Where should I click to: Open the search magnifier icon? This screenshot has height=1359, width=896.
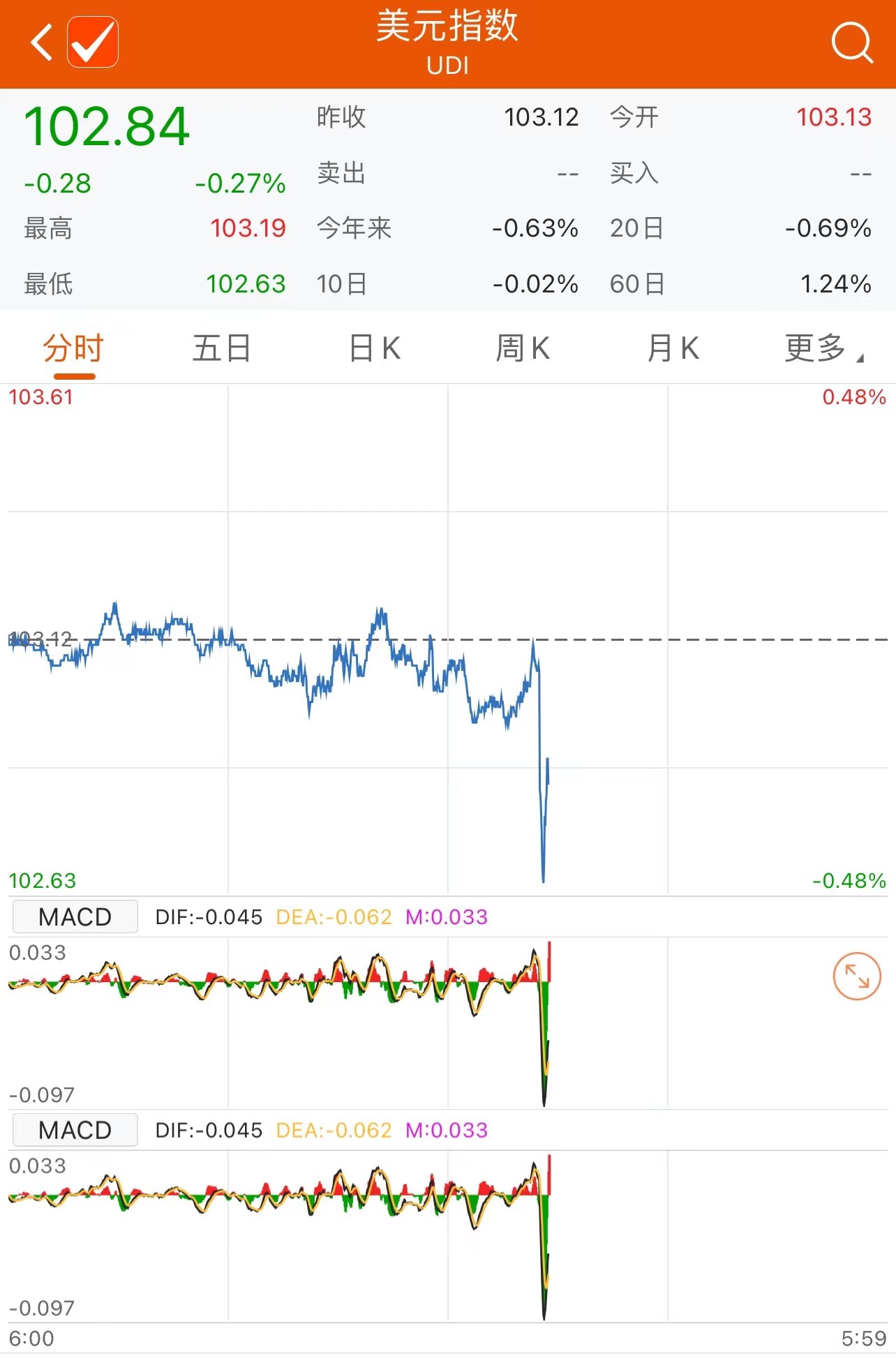tap(851, 43)
